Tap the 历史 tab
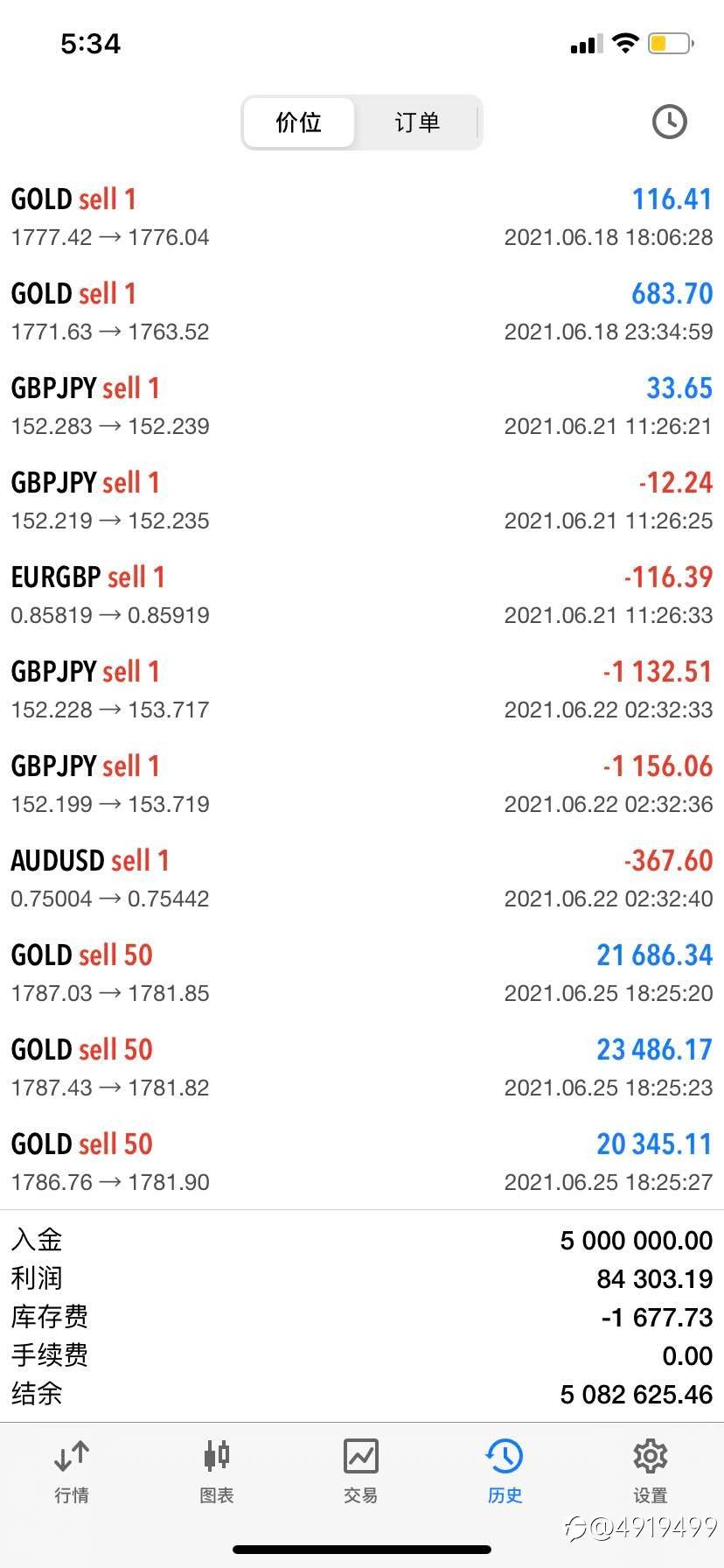Viewport: 724px width, 1568px height. [505, 1470]
